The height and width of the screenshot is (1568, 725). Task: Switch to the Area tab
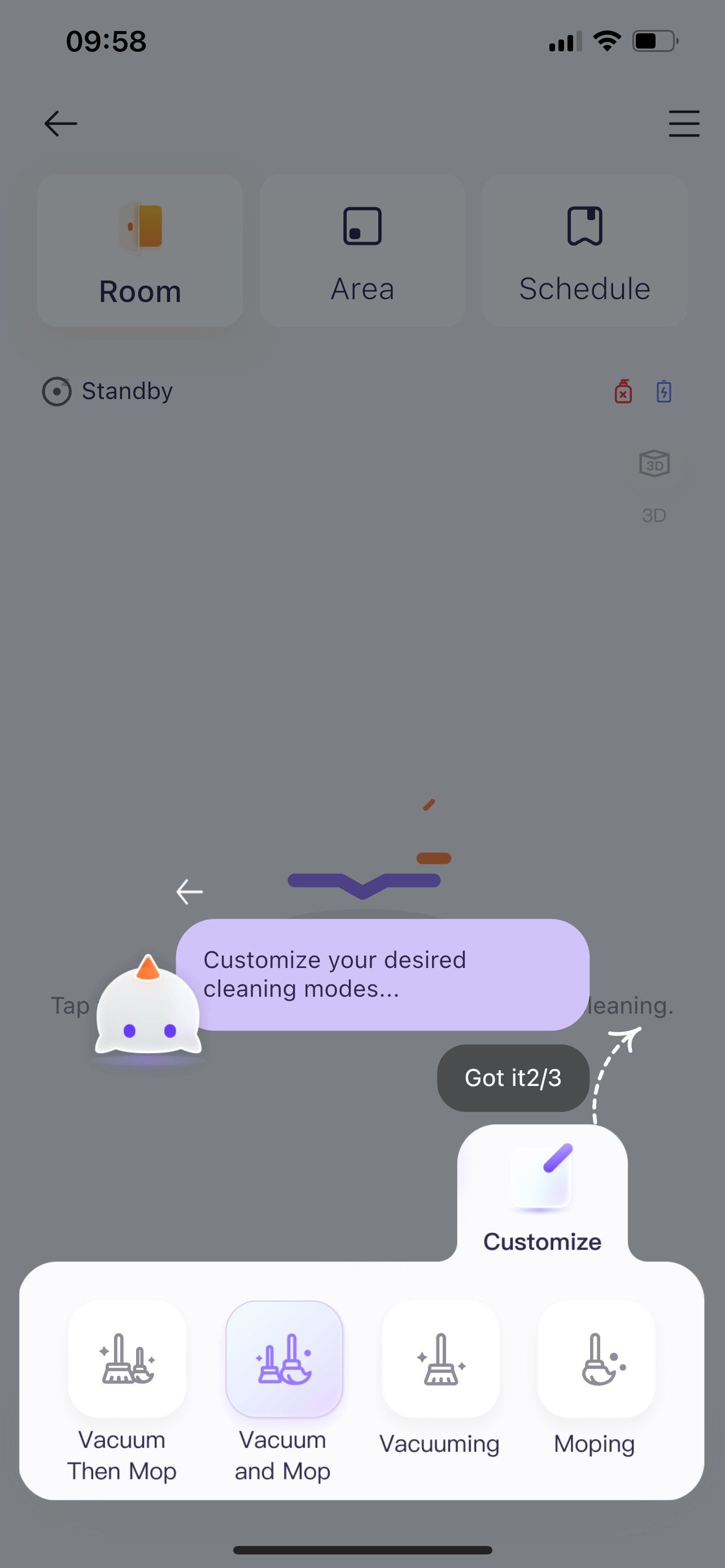[362, 251]
